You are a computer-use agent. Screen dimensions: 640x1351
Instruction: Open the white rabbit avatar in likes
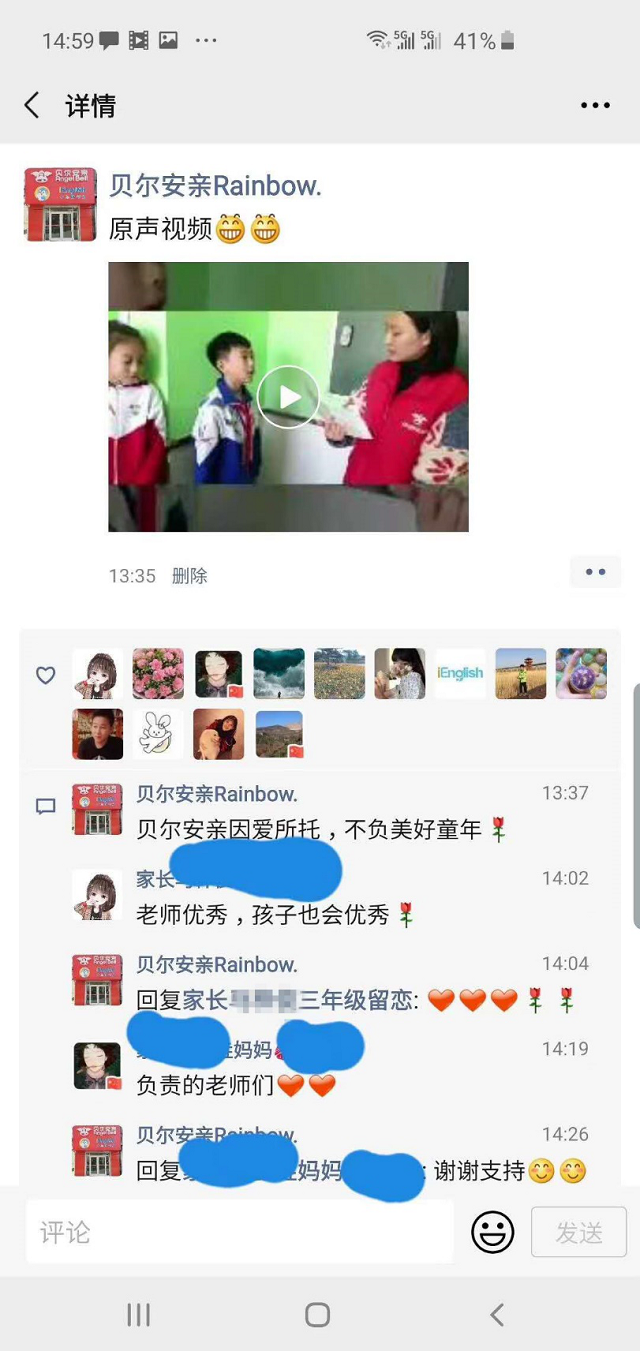pos(158,734)
